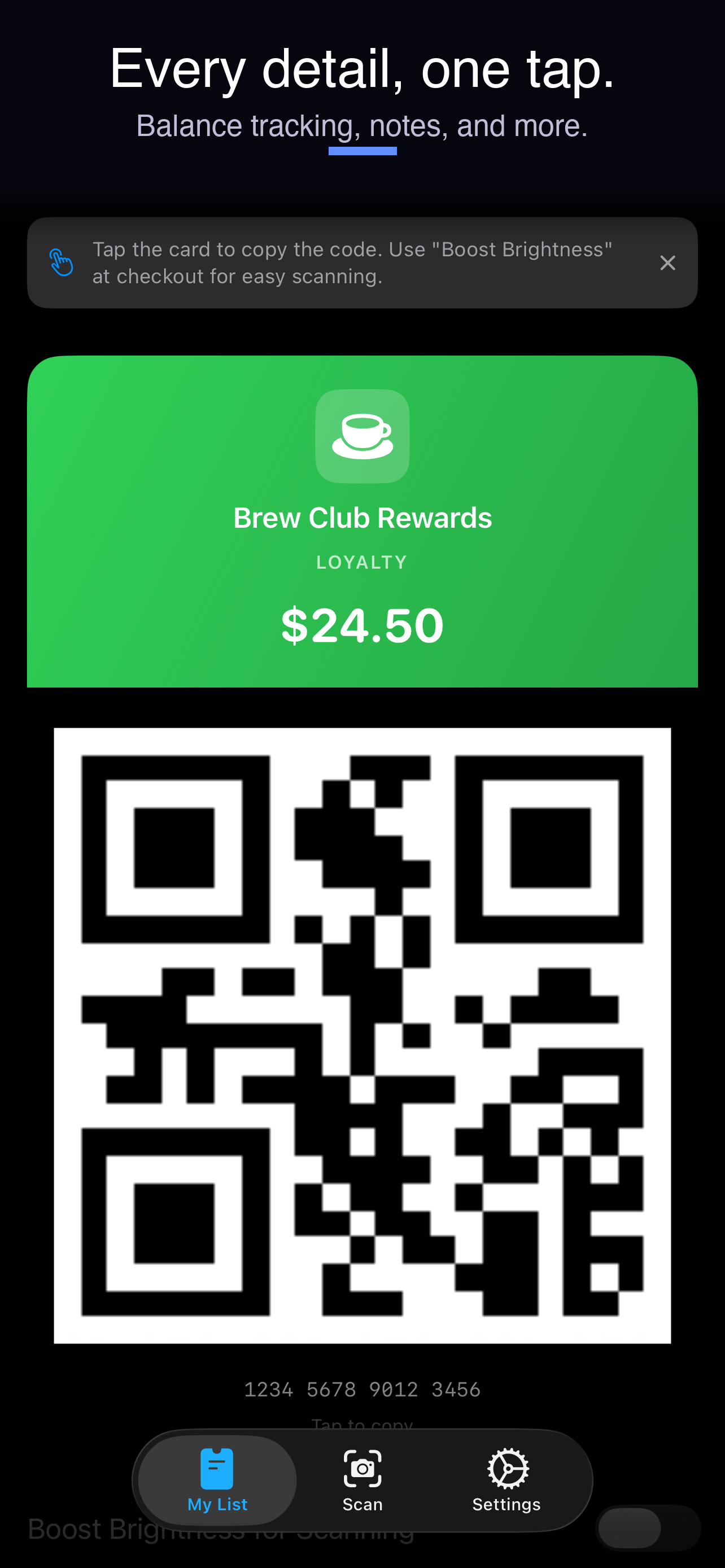Go to the Settings tab

(x=506, y=1481)
